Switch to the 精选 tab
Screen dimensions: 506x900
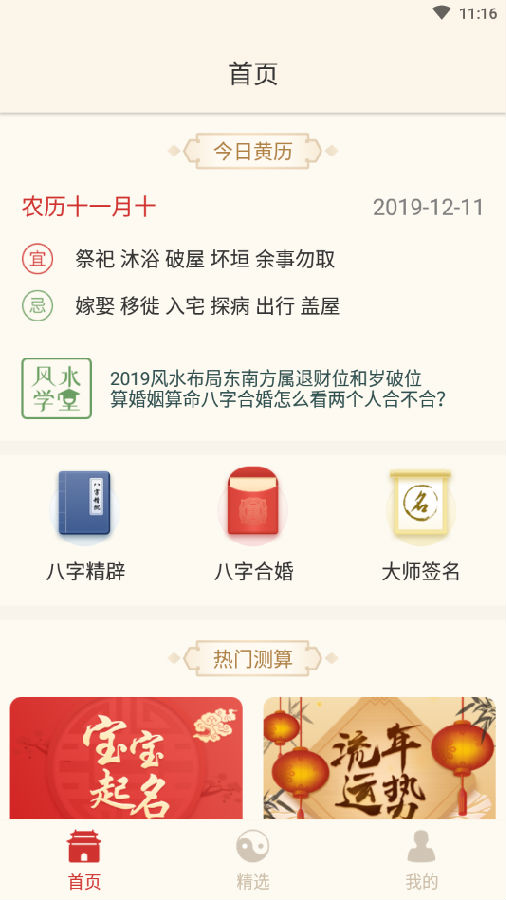(252, 859)
